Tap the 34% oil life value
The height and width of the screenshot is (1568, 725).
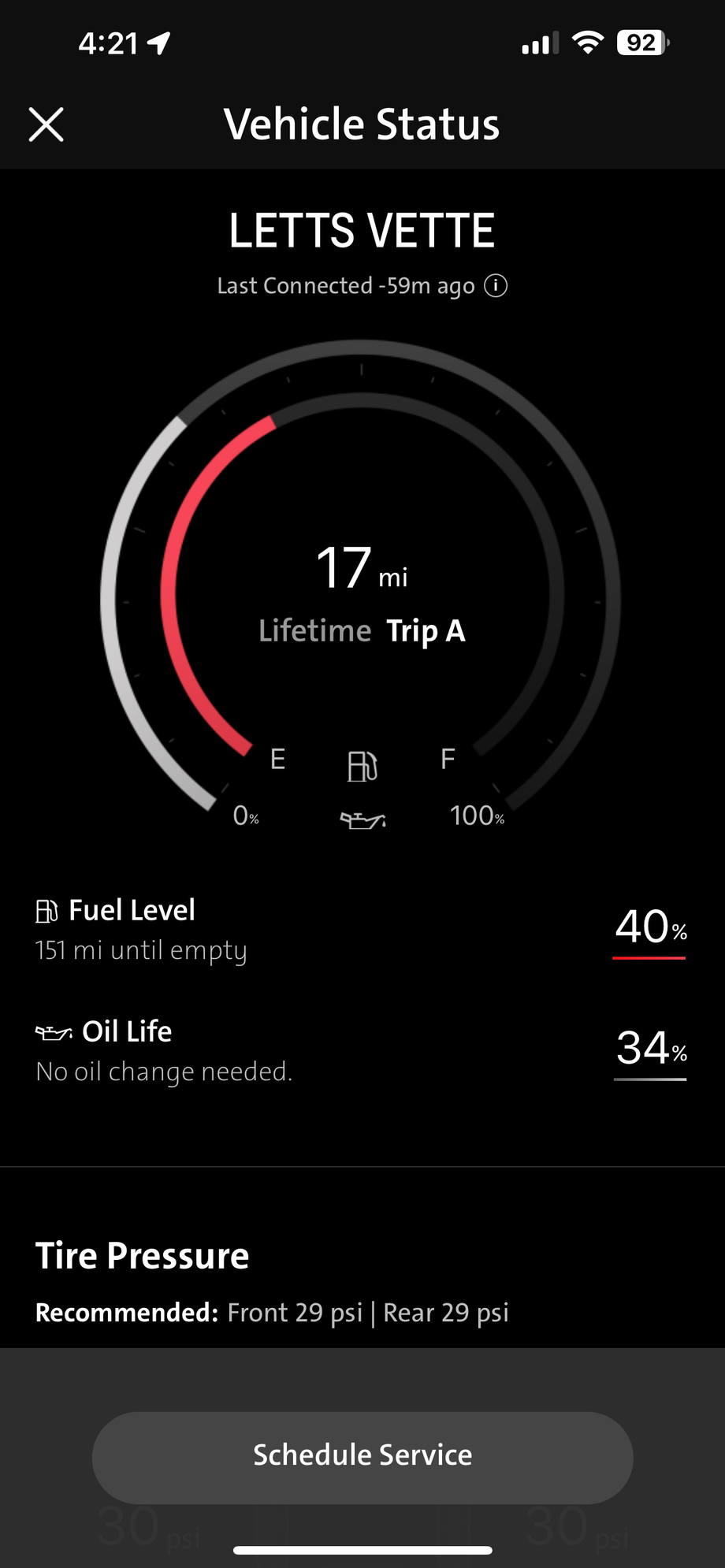click(649, 1048)
